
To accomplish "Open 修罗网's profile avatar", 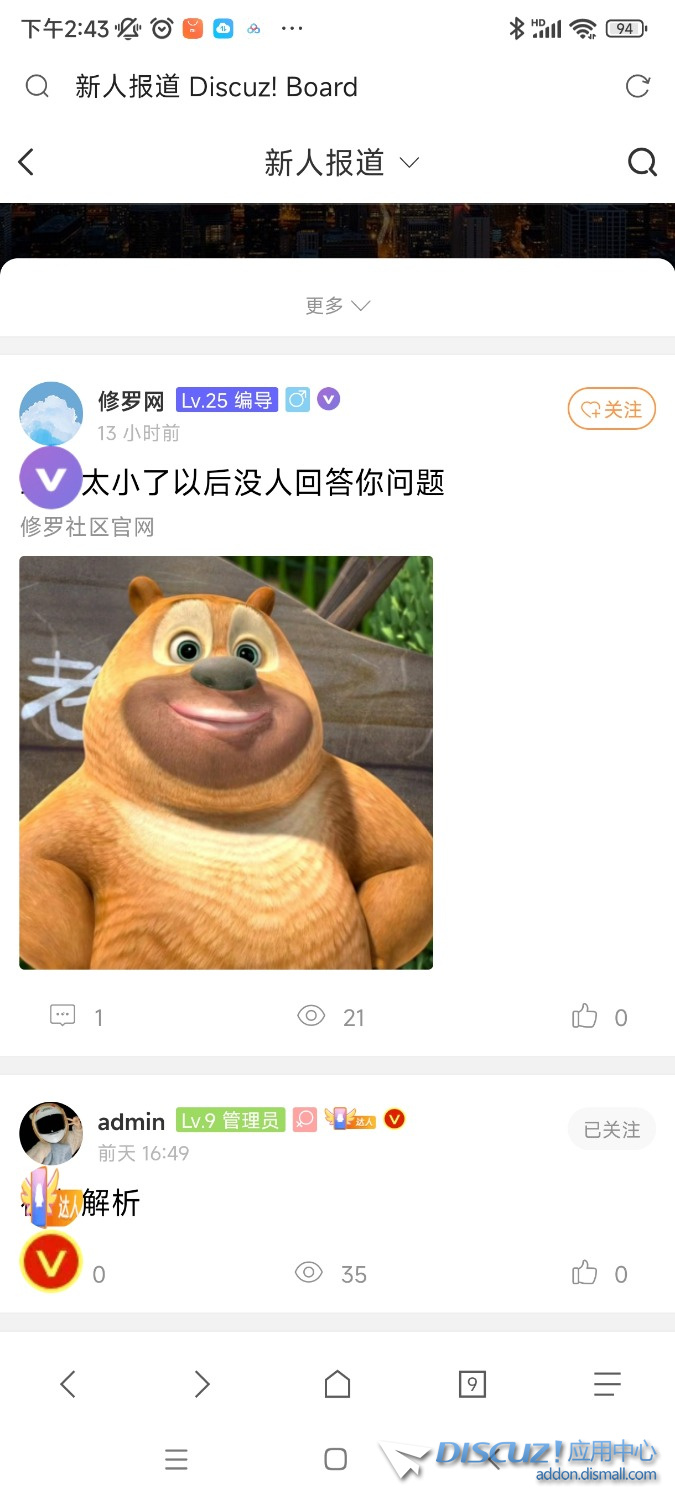I will (x=51, y=413).
